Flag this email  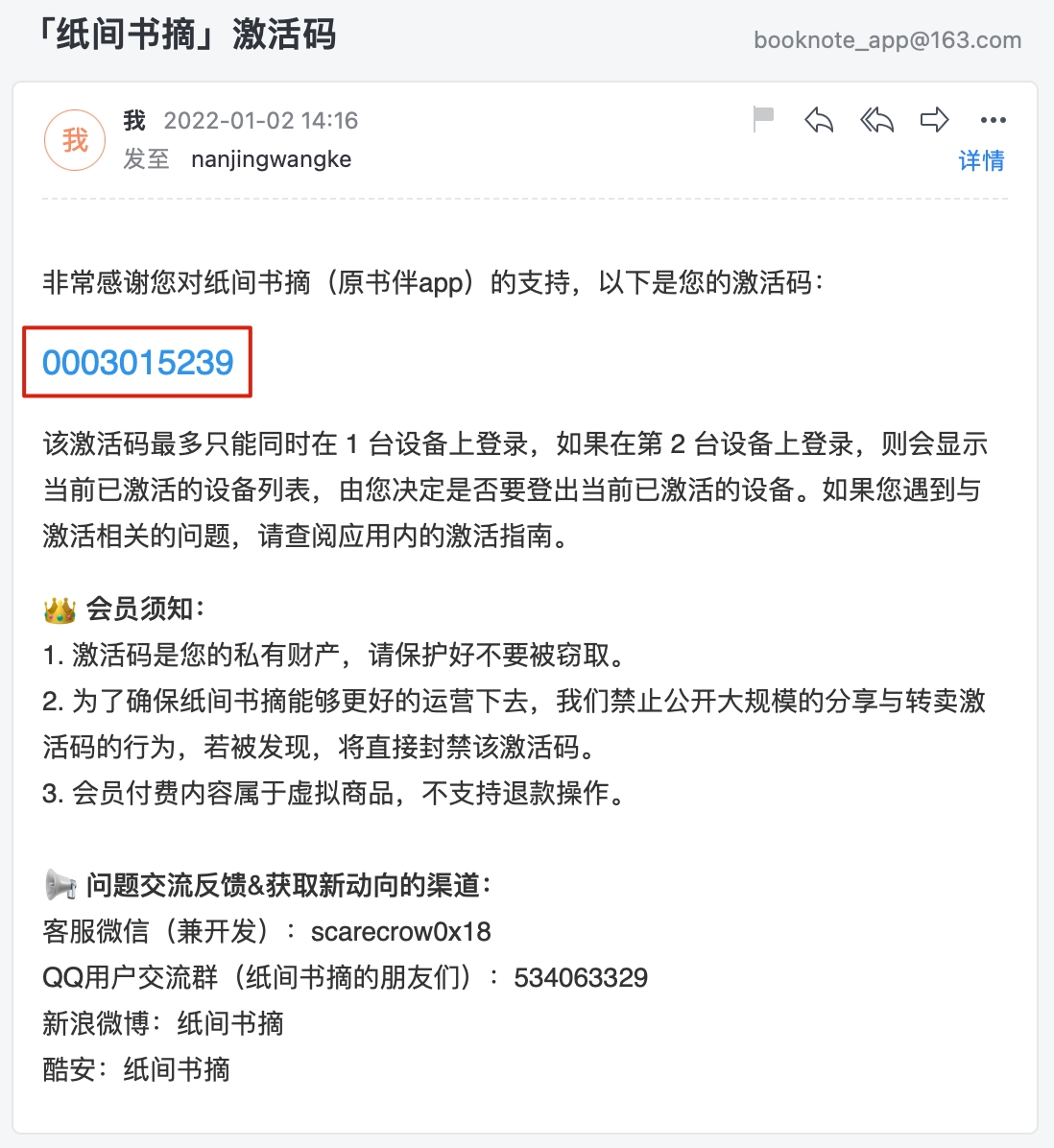tap(763, 120)
